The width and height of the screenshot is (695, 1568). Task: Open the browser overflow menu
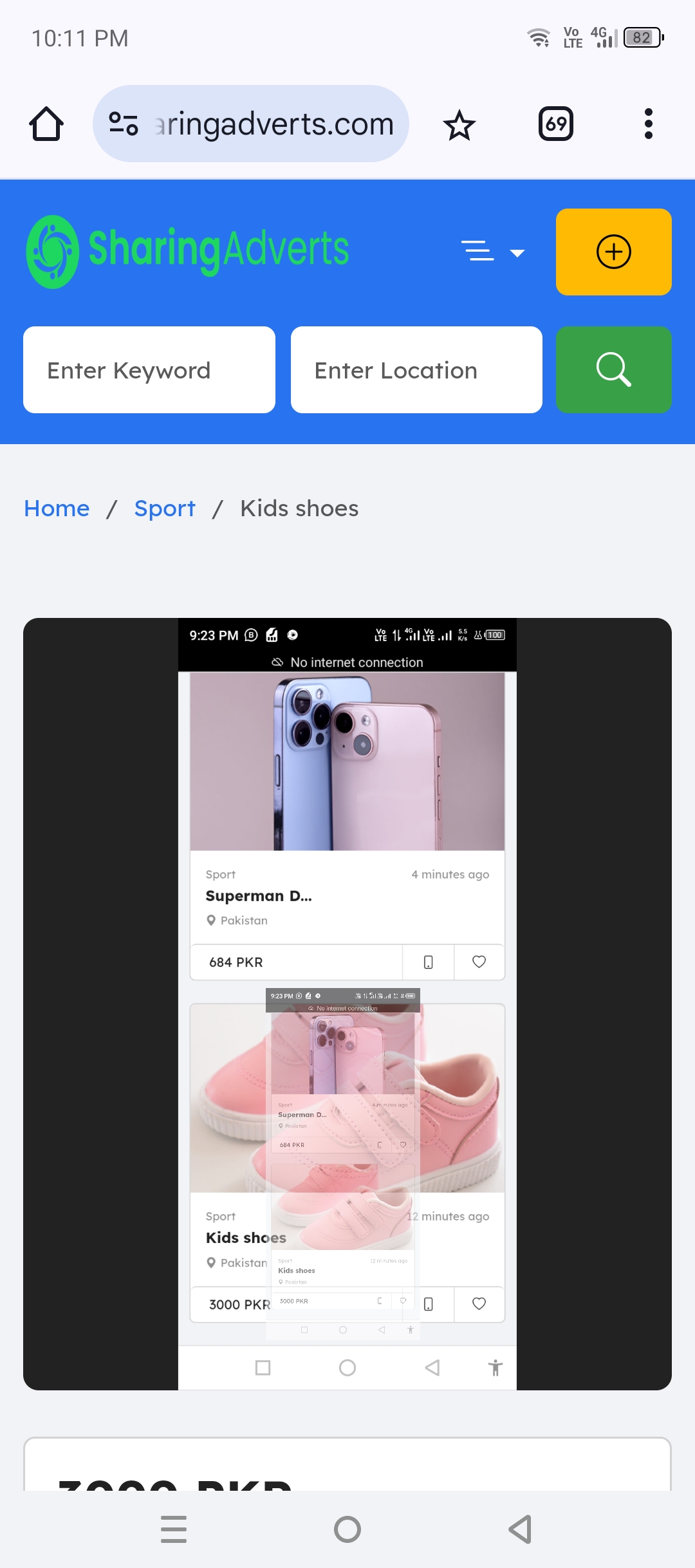[648, 124]
